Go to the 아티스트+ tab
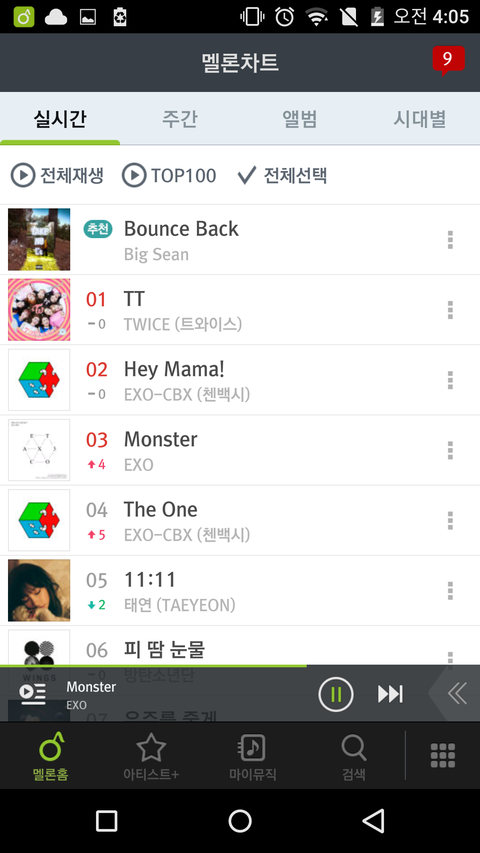The width and height of the screenshot is (480, 853). 151,756
